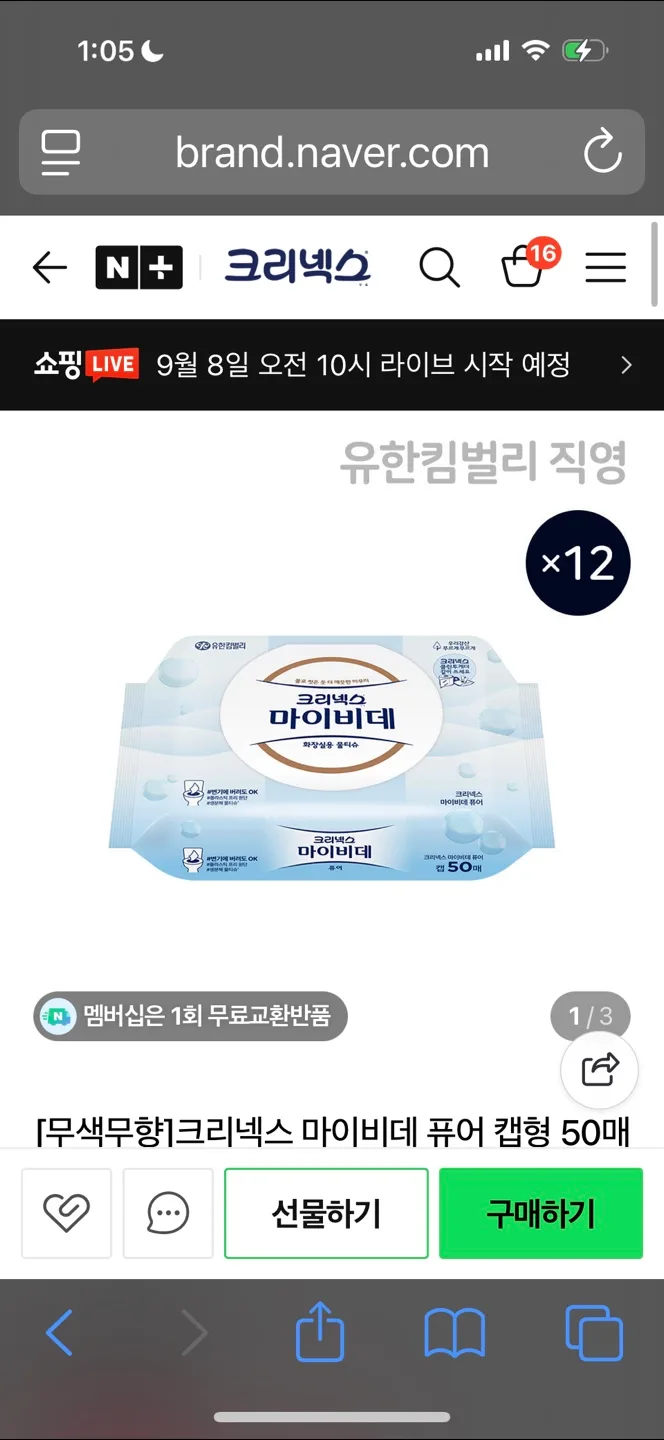The image size is (664, 1440).
Task: Go back in Safari toolbar
Action: pos(60,1333)
